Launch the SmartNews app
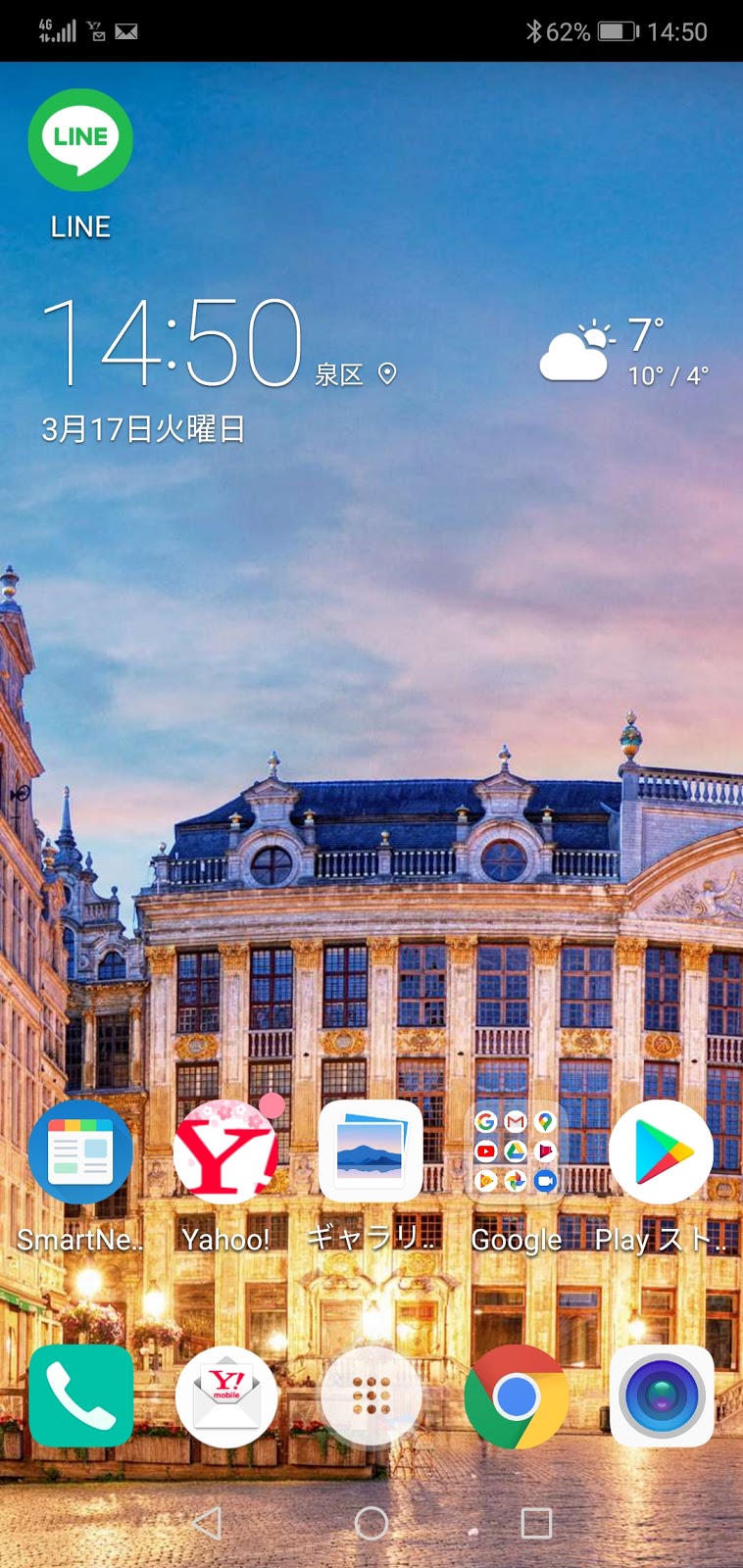 point(80,1152)
